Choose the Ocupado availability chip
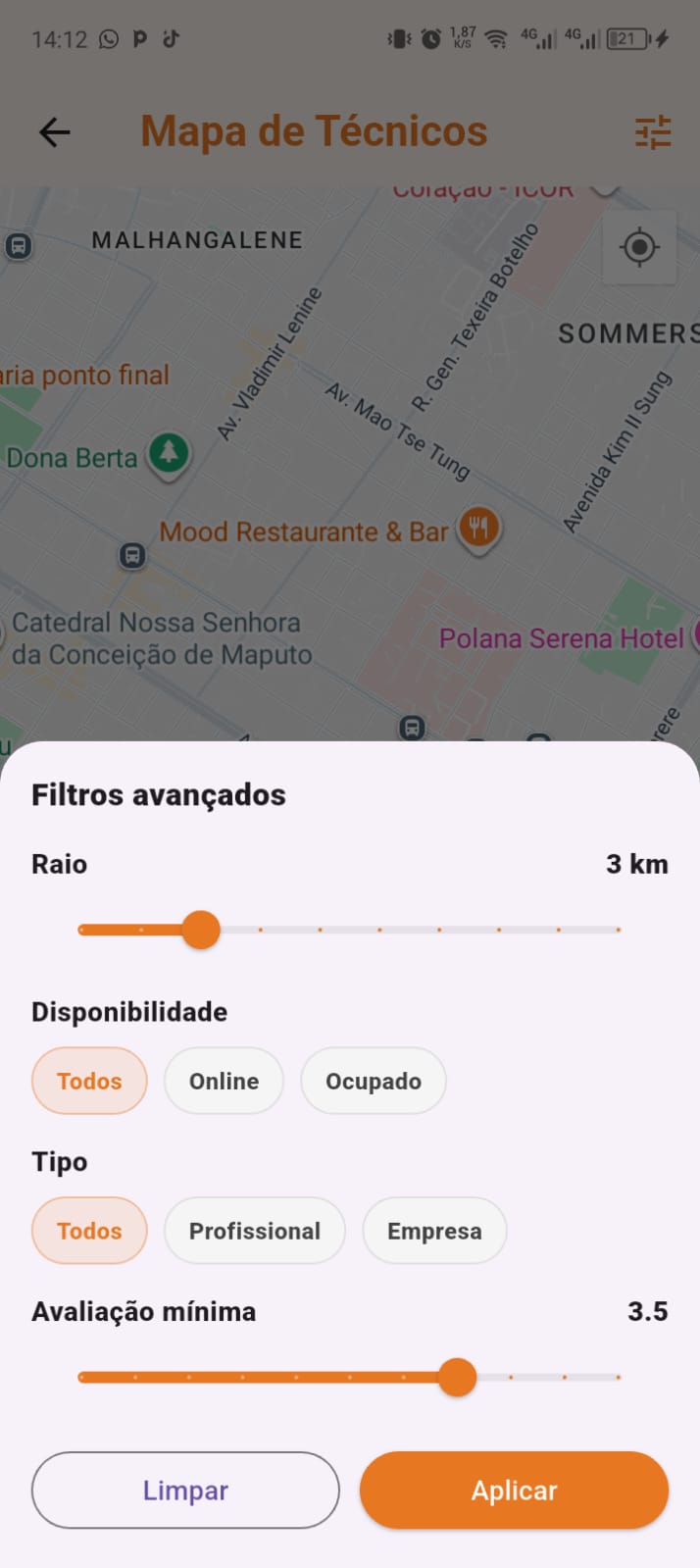This screenshot has height=1568, width=700. 374,1081
